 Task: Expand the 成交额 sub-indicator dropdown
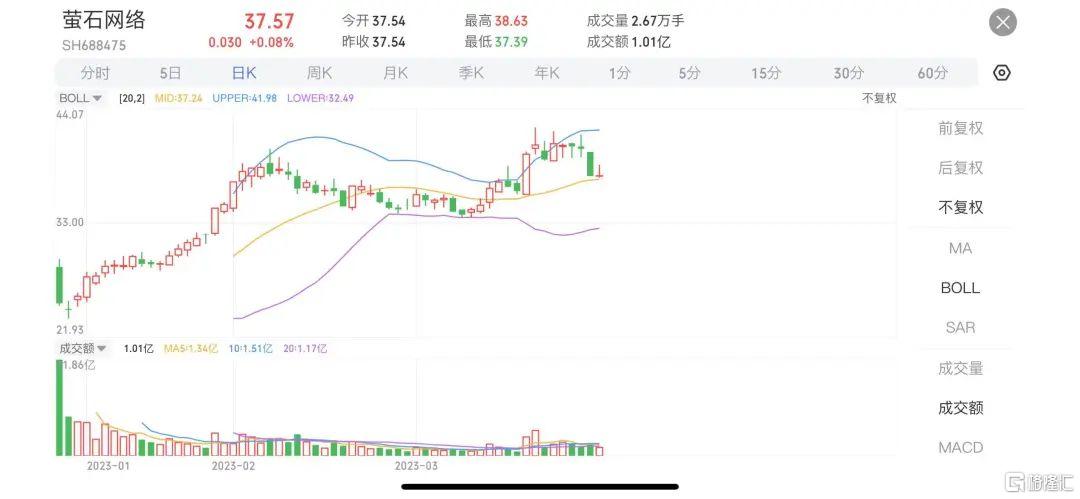click(82, 348)
